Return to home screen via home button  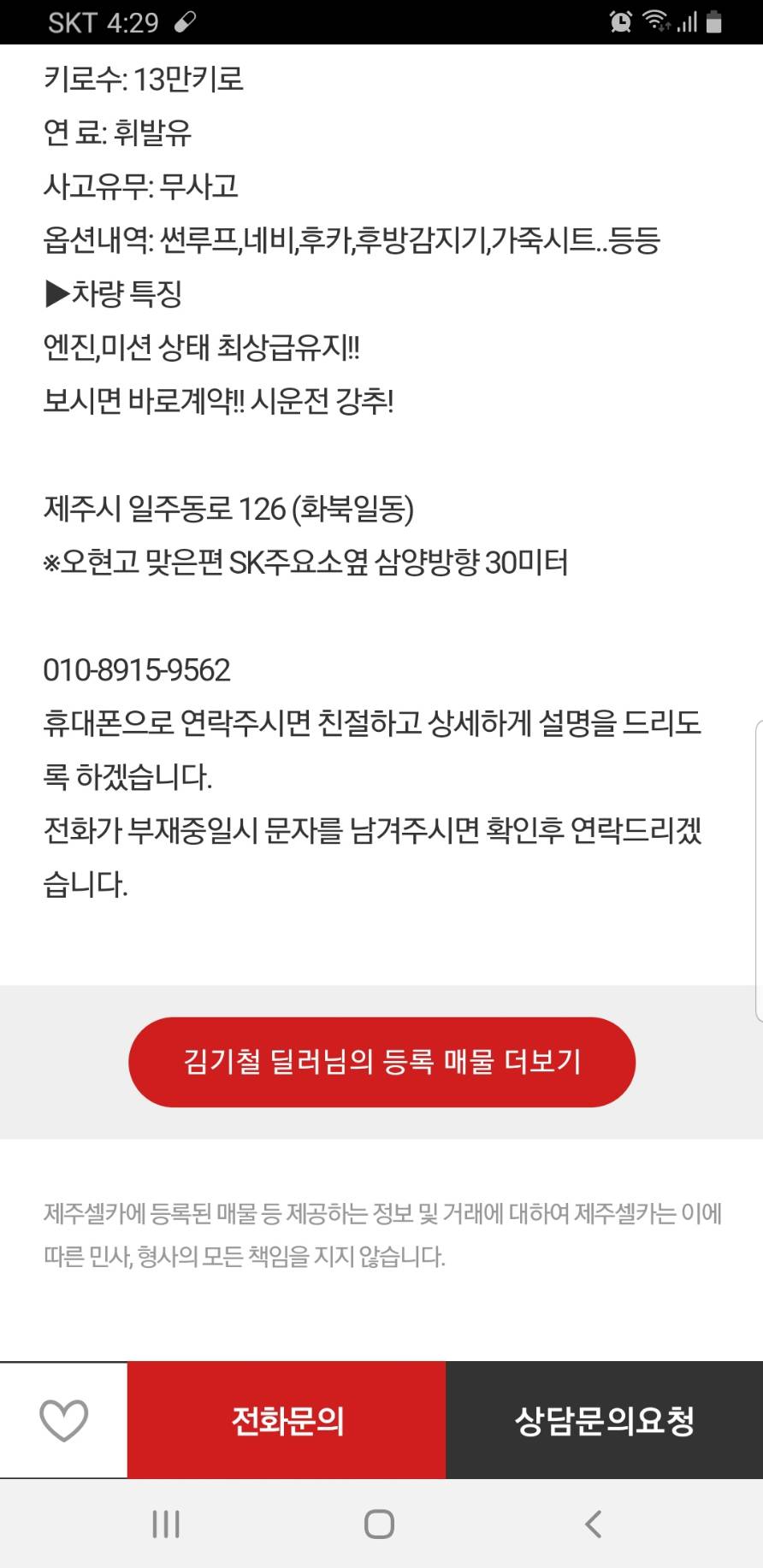tap(379, 1524)
